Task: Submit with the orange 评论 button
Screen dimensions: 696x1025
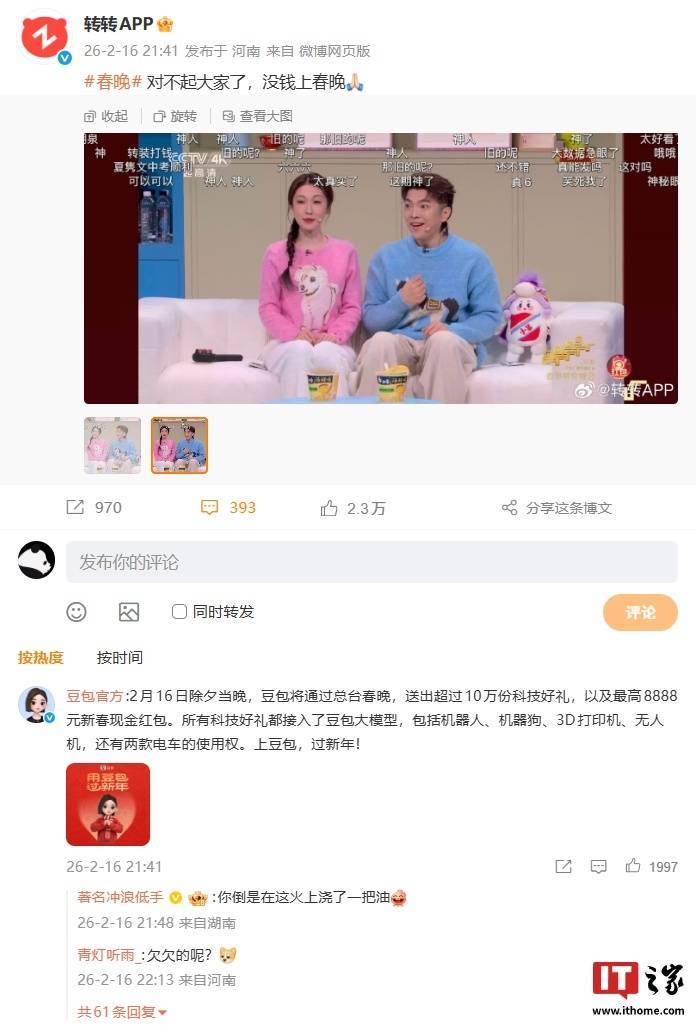Action: coord(640,612)
